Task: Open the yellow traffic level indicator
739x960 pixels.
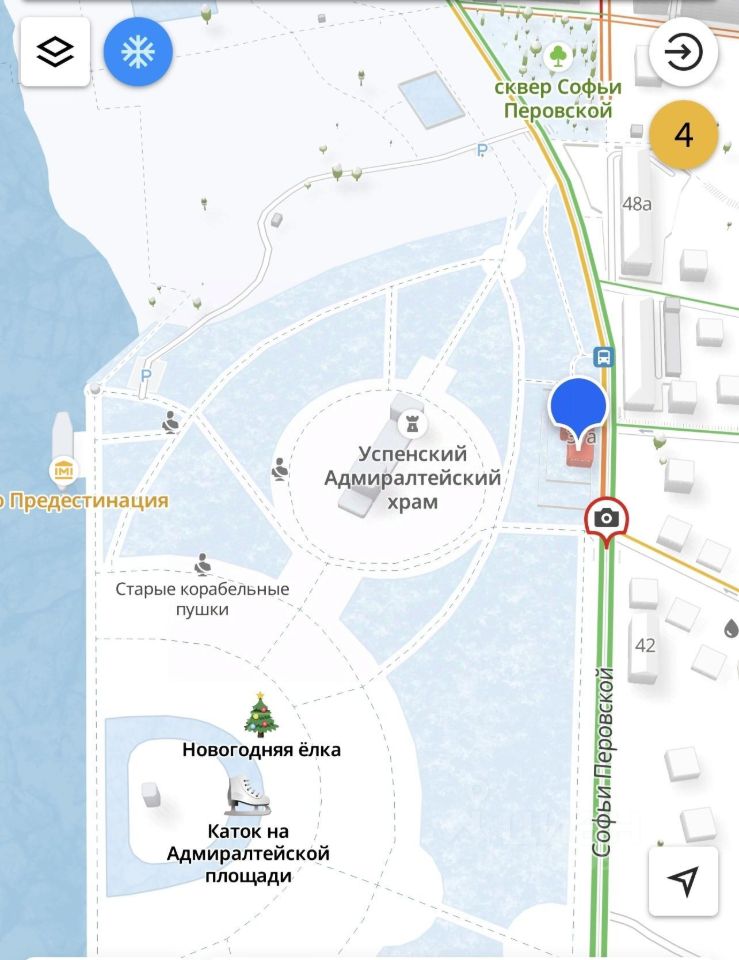Action: tap(684, 134)
